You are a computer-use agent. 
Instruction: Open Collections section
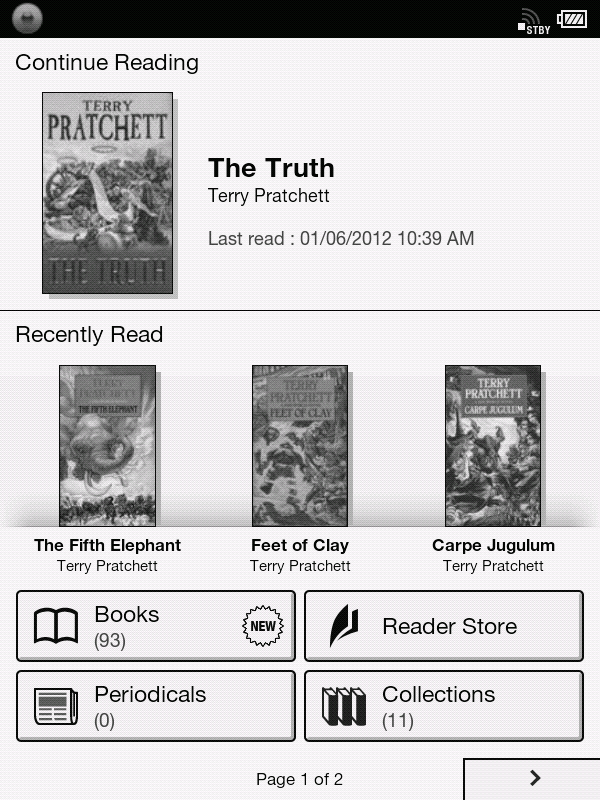point(443,706)
